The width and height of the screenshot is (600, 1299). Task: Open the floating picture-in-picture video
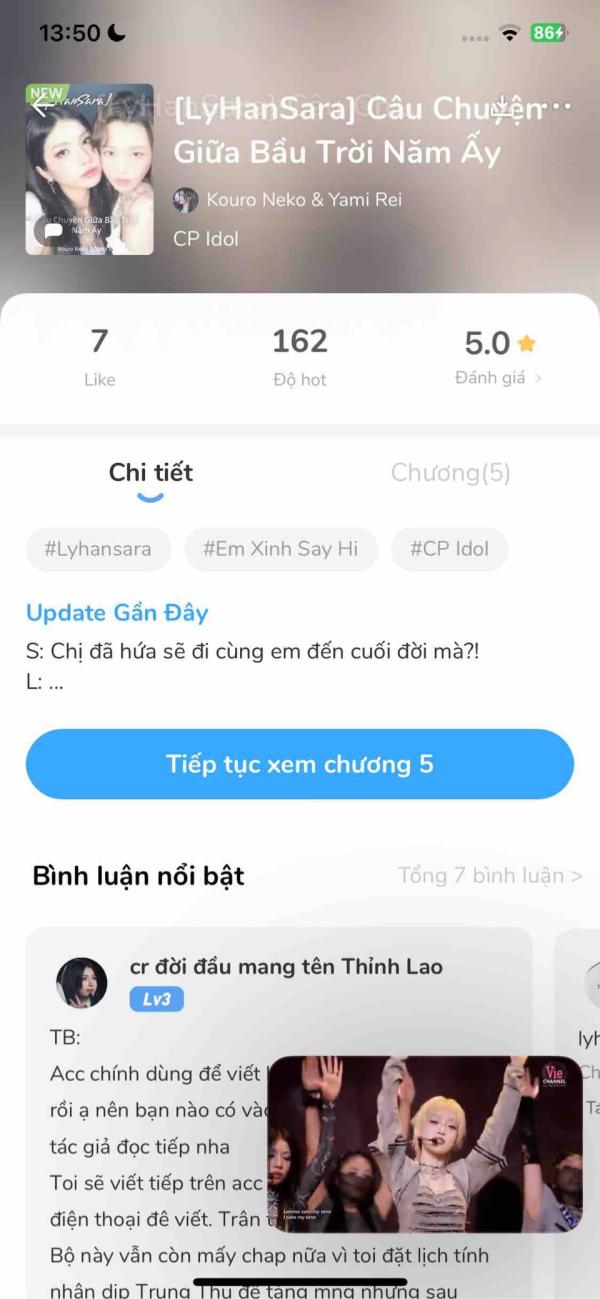click(x=425, y=1143)
